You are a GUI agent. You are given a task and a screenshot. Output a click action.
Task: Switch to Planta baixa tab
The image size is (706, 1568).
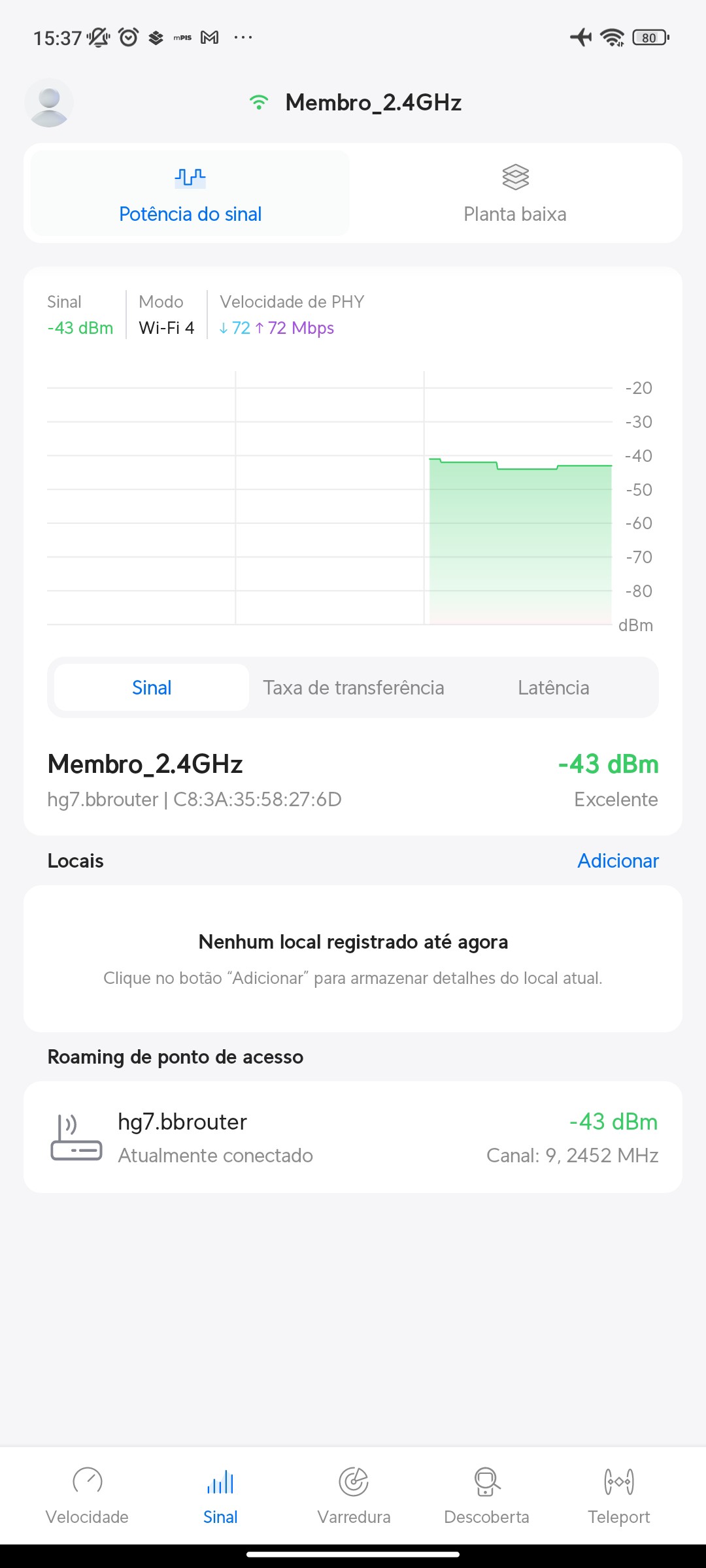point(515,194)
